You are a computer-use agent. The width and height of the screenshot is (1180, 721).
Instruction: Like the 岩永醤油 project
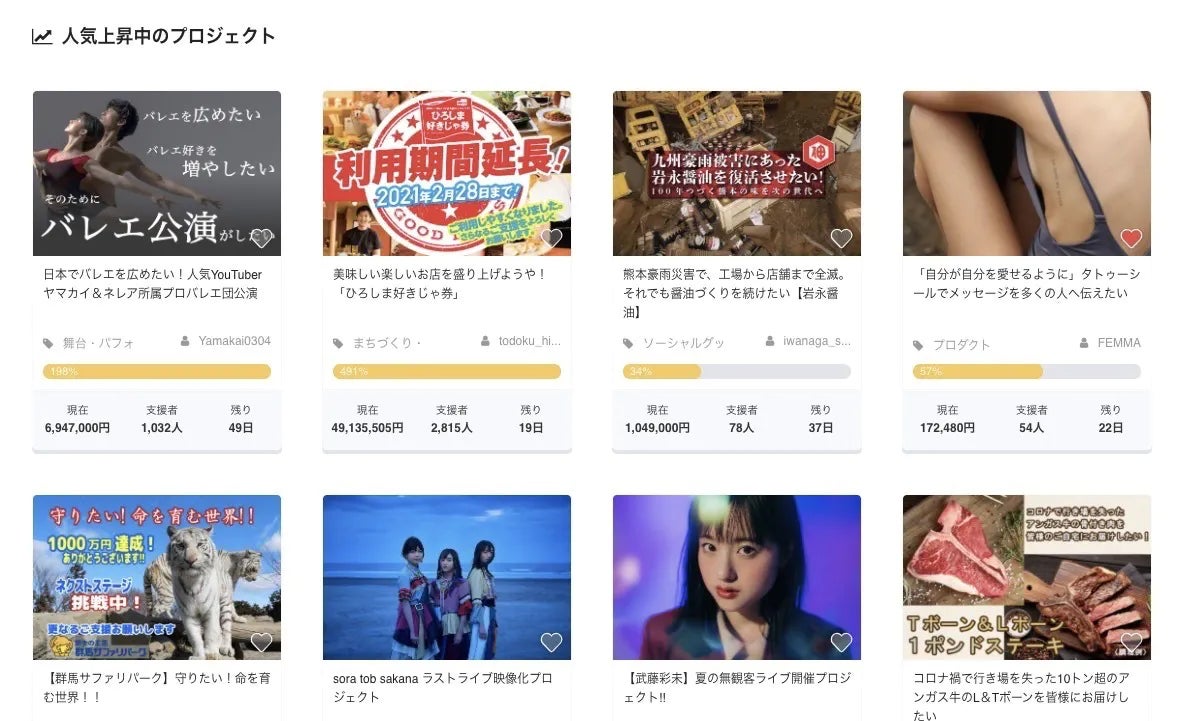841,238
